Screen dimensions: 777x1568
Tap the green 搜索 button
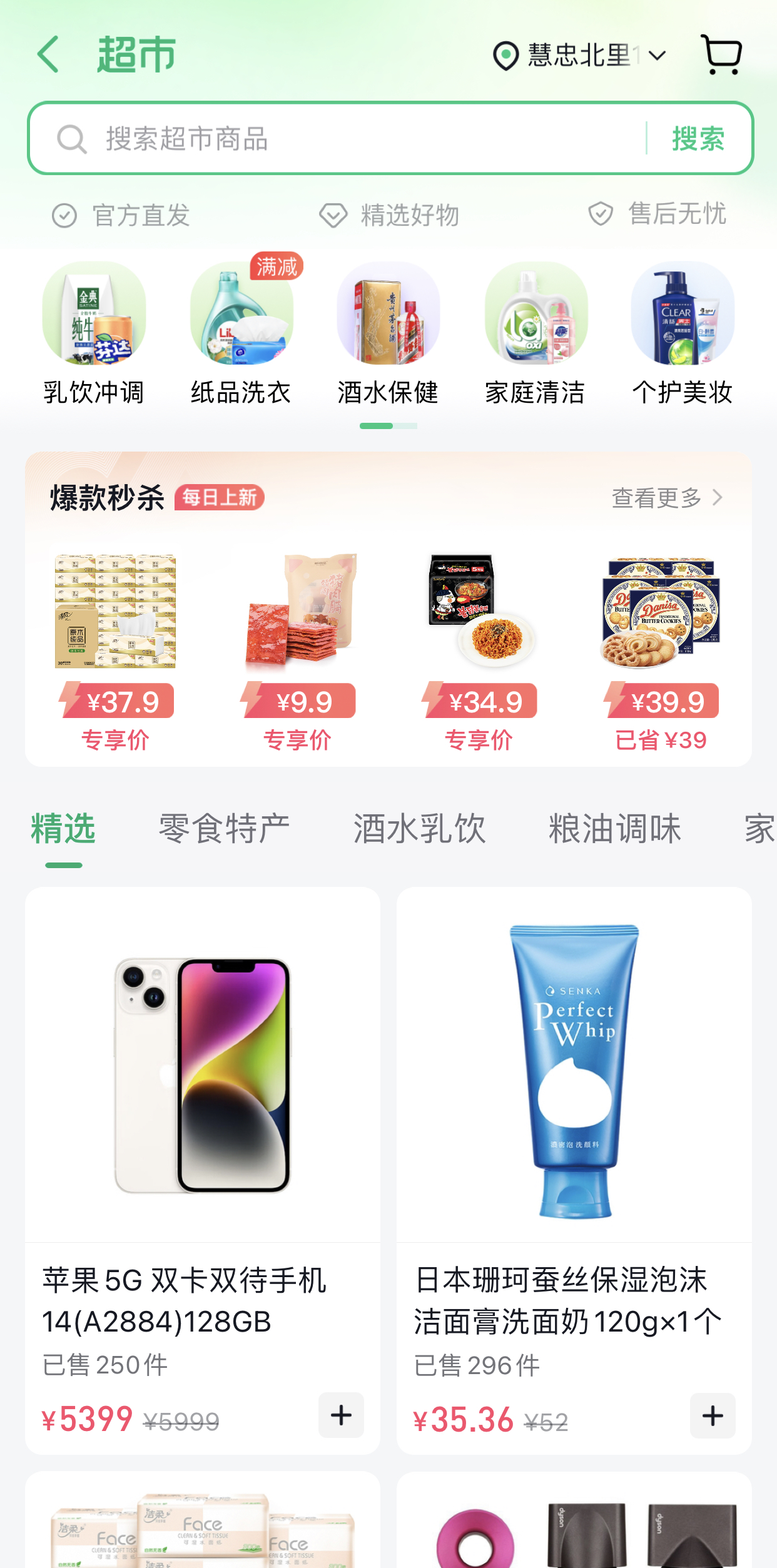click(x=698, y=138)
